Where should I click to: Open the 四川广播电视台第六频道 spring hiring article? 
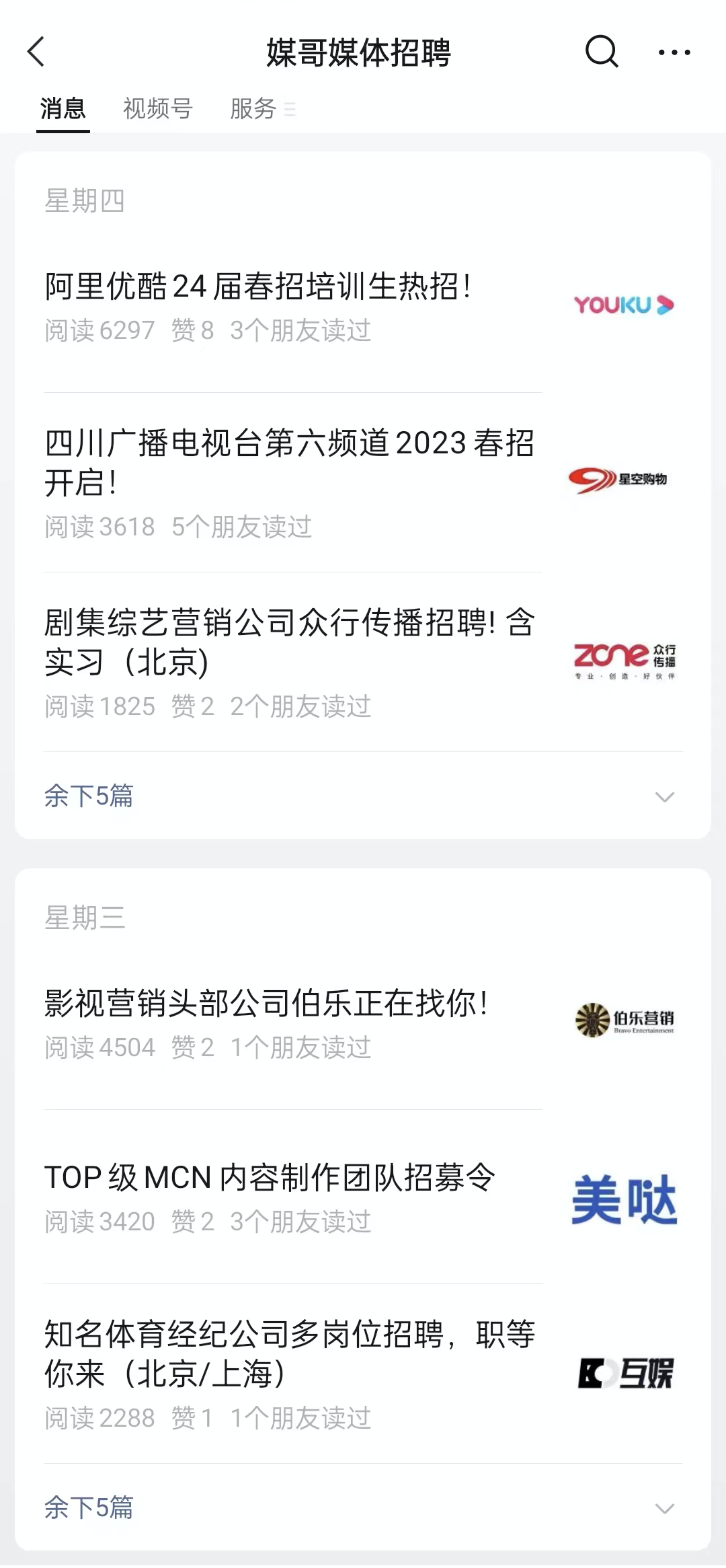[x=289, y=464]
